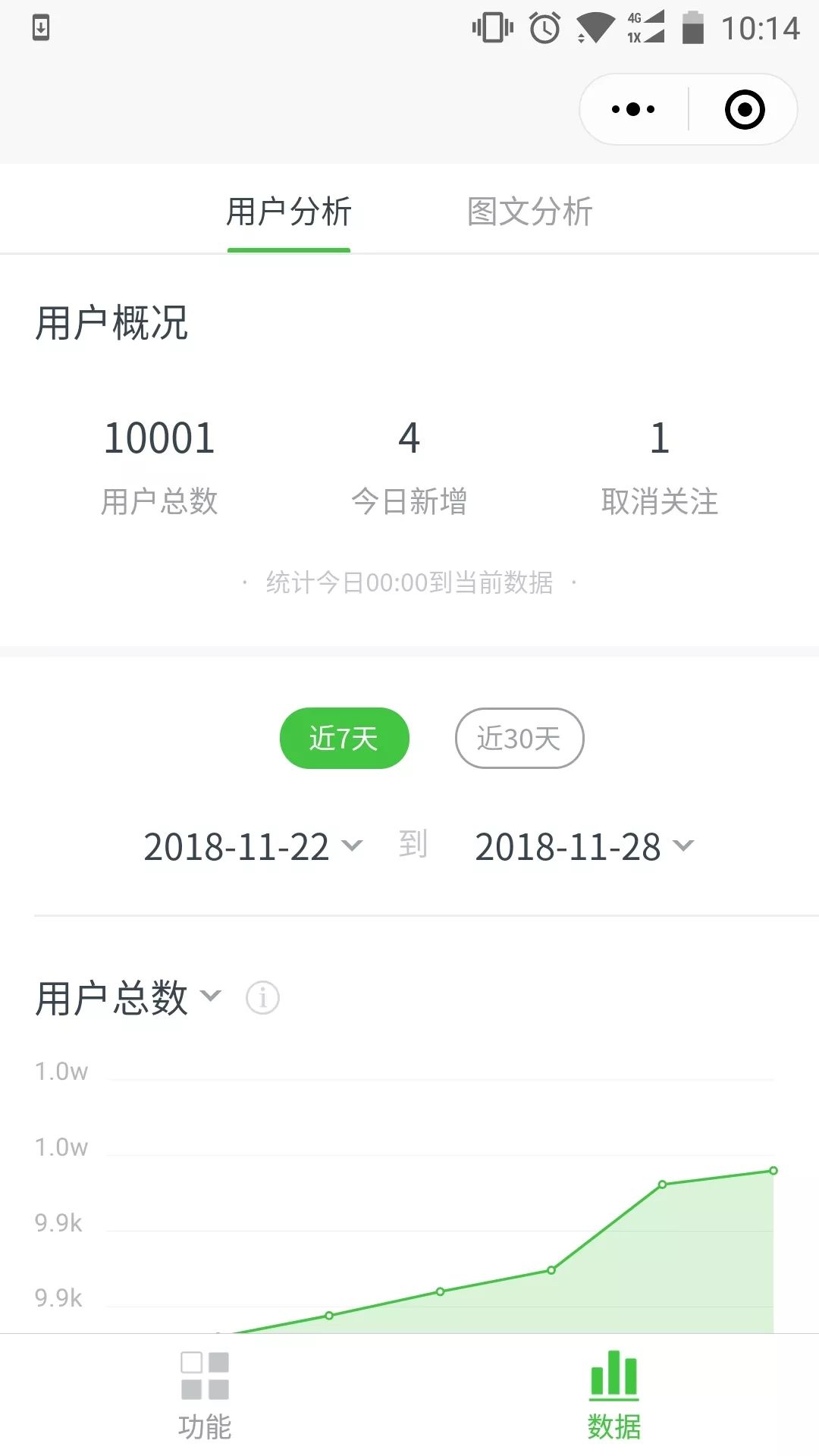Open the 数据 bottom tab
Screen dimensions: 819x1456
point(614,1395)
